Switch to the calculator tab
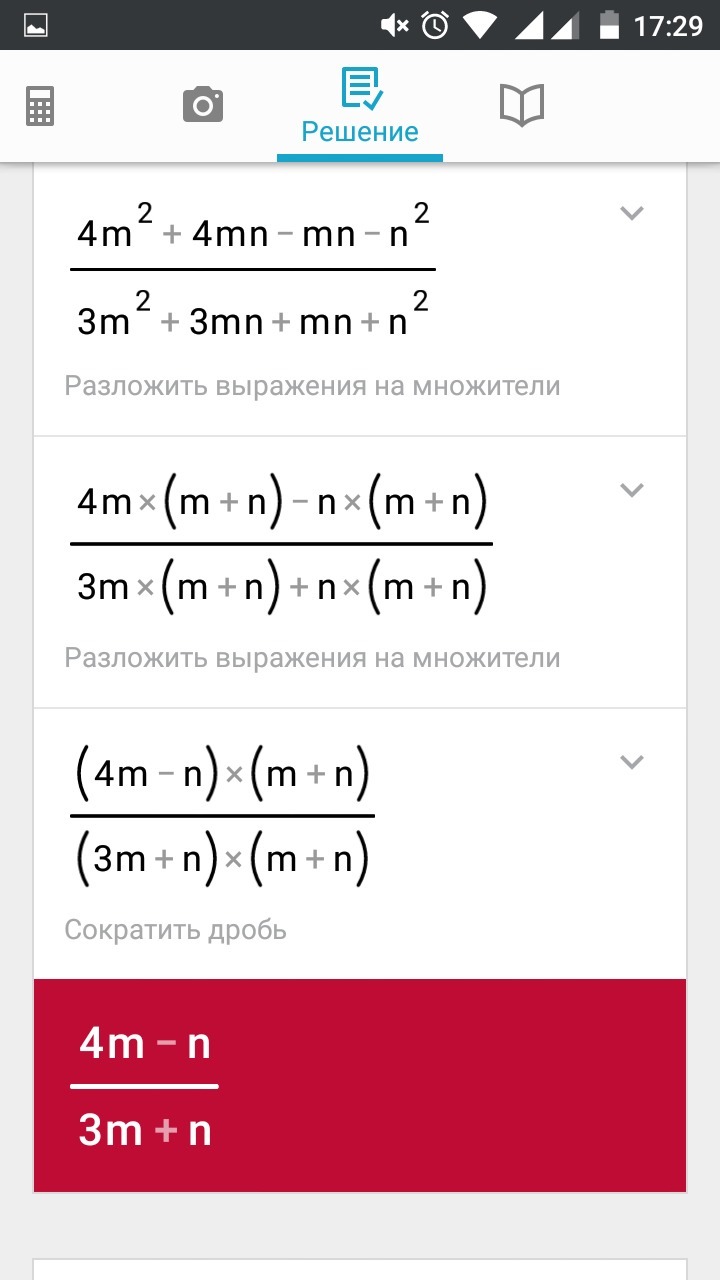The height and width of the screenshot is (1280, 720). tap(40, 105)
